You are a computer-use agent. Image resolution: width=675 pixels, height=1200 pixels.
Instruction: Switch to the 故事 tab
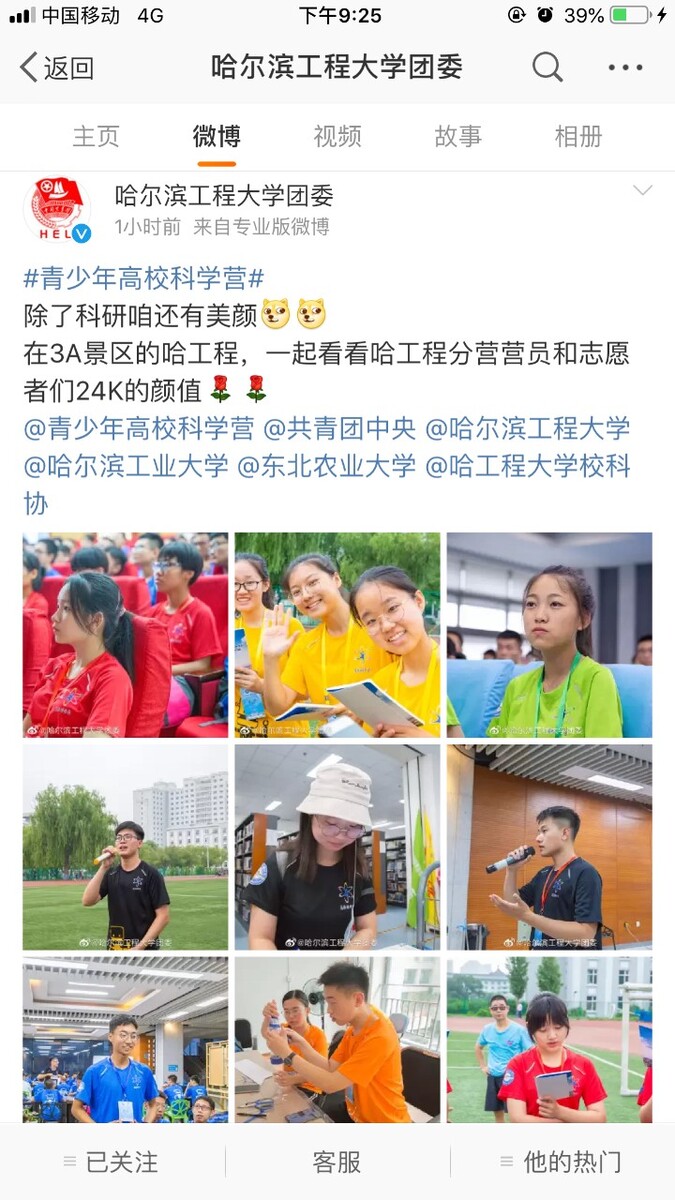pyautogui.click(x=458, y=137)
